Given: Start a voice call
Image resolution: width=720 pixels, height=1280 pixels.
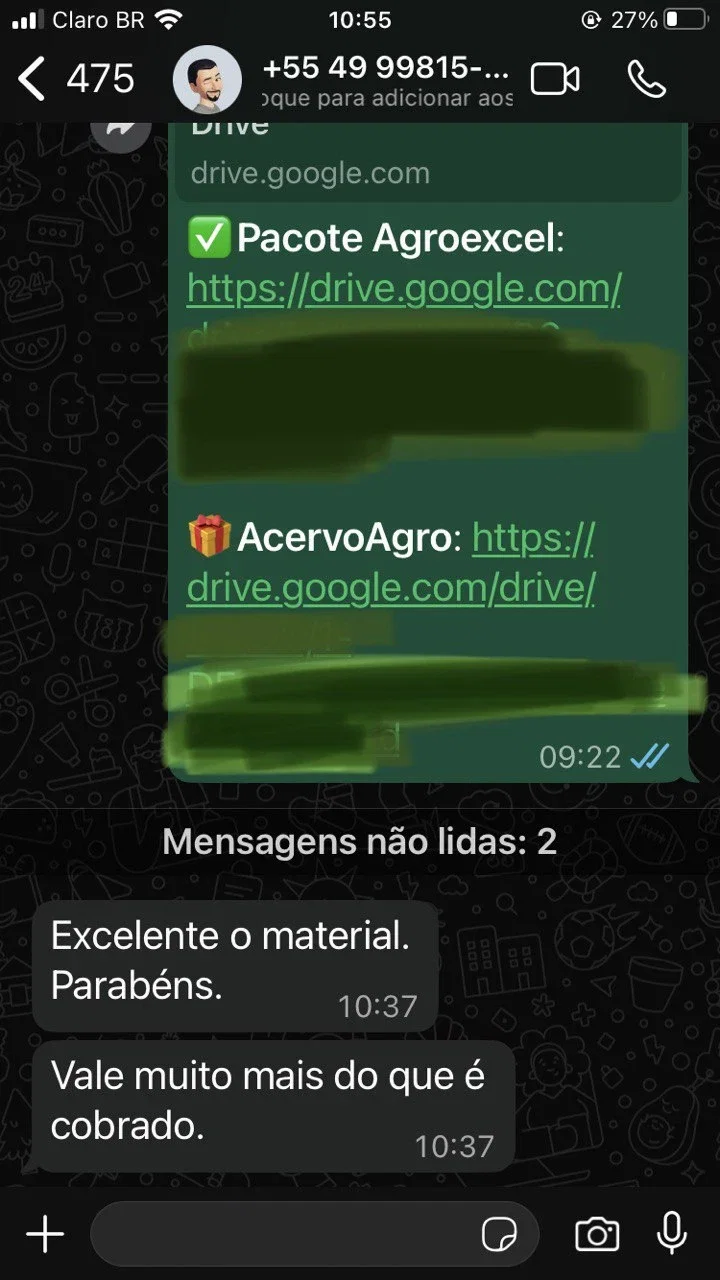Looking at the screenshot, I should [647, 79].
